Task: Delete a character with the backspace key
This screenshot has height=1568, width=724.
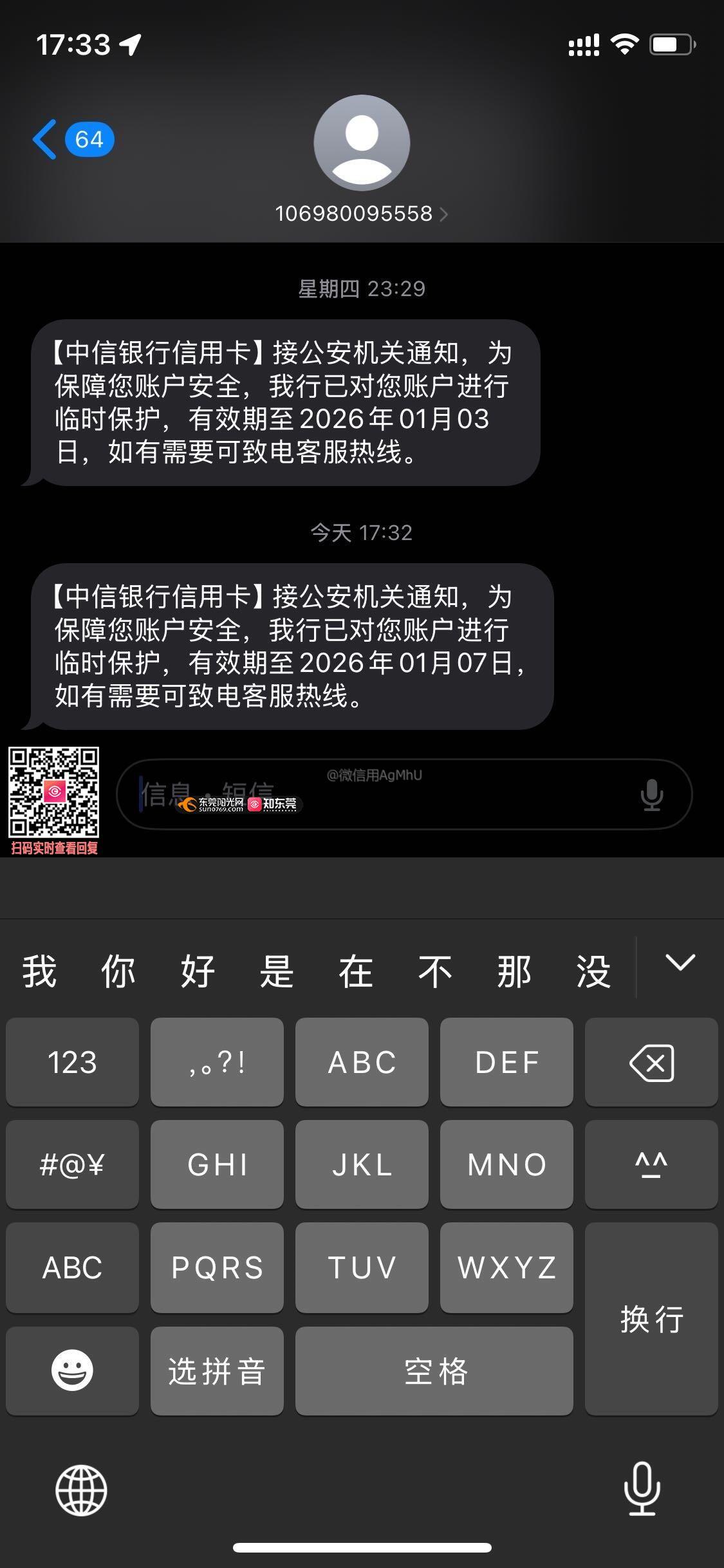Action: click(x=651, y=1062)
